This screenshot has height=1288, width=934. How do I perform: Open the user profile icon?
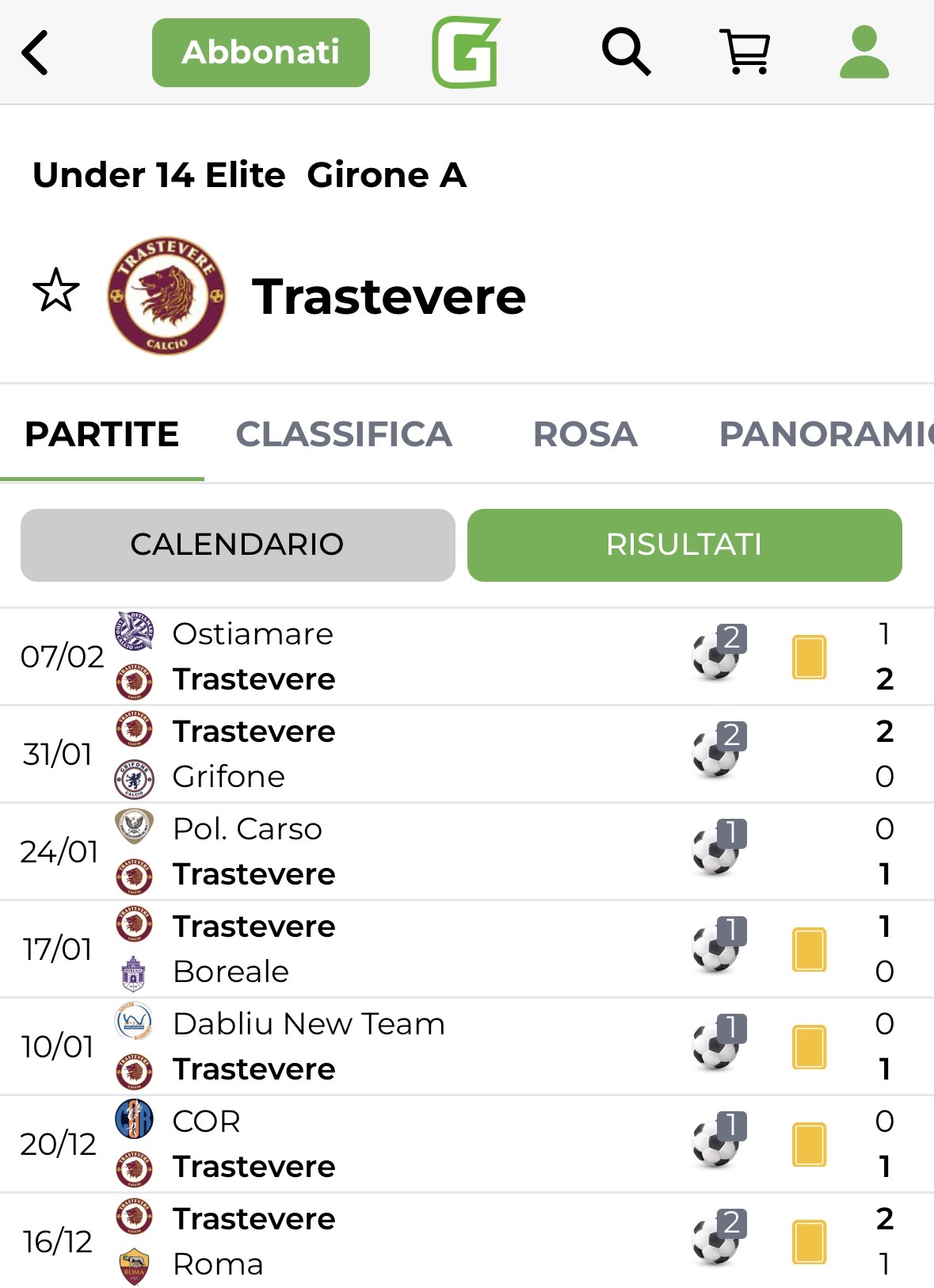tap(864, 52)
